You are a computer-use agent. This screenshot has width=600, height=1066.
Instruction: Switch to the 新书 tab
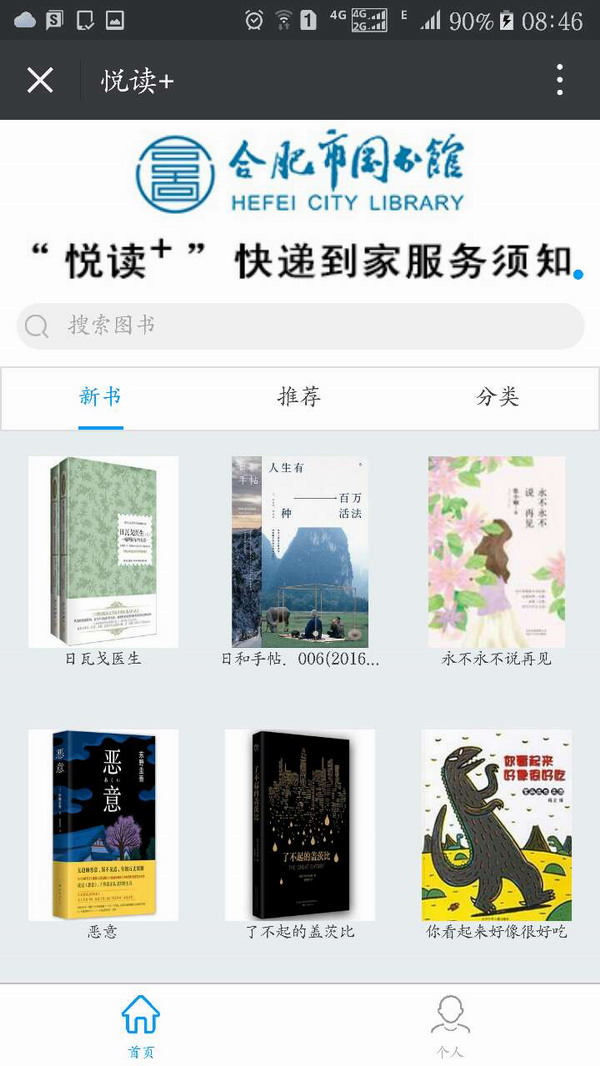coord(100,397)
